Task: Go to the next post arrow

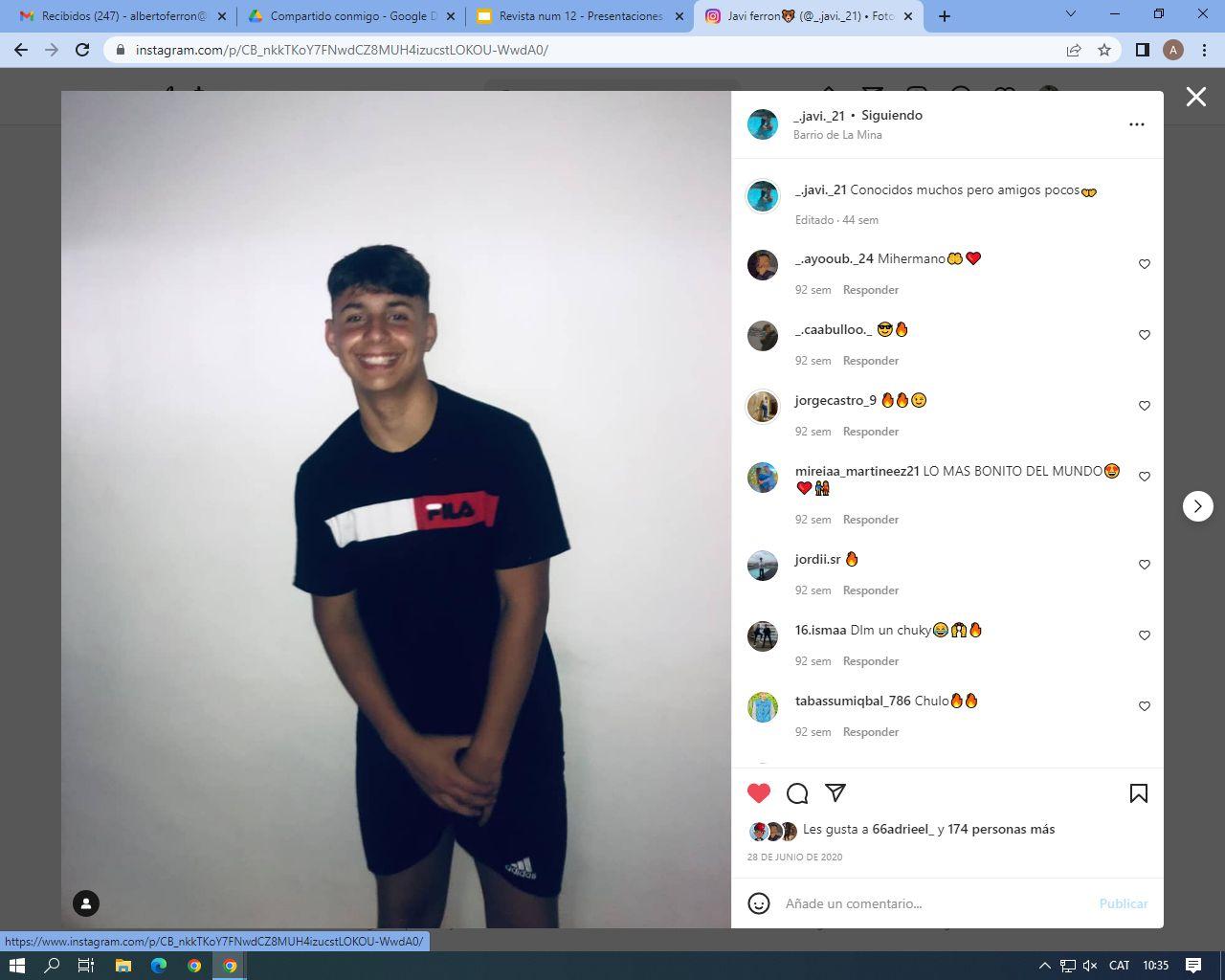Action: (x=1197, y=506)
